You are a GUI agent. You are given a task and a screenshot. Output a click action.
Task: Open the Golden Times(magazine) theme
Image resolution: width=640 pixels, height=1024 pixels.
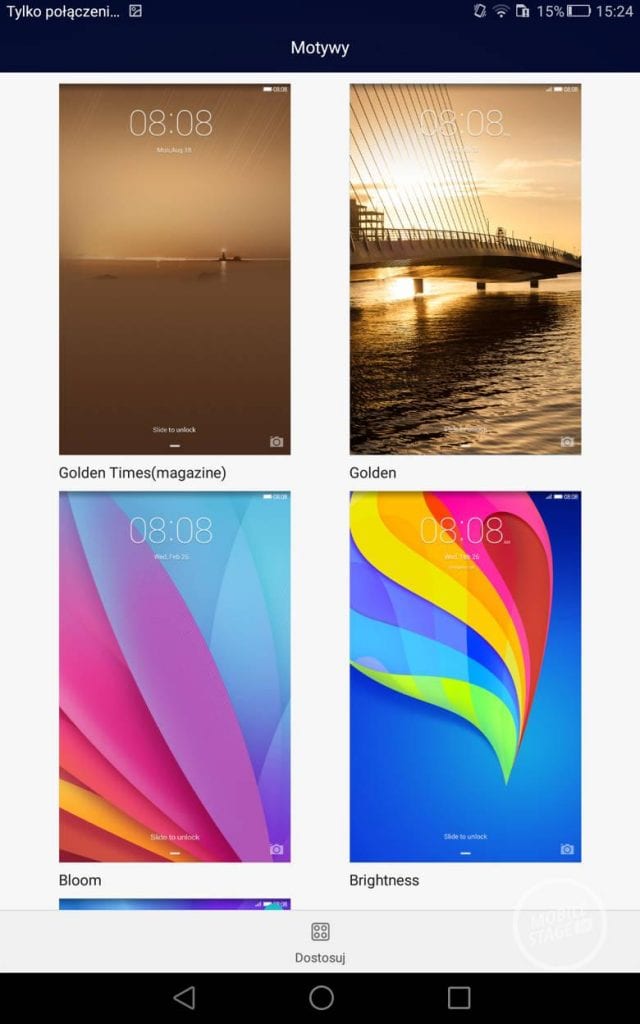[x=175, y=269]
